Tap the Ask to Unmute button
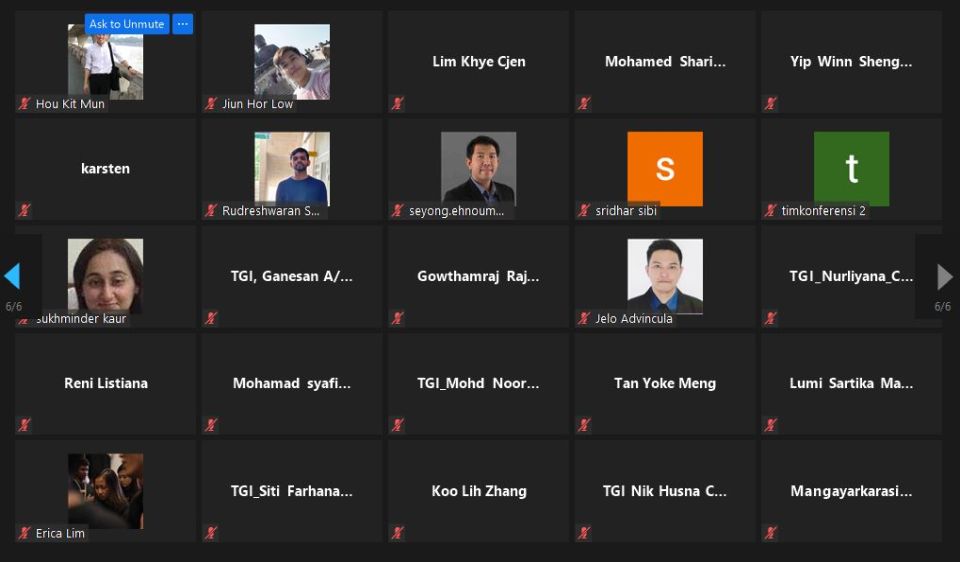Viewport: 960px width, 562px height. [126, 24]
